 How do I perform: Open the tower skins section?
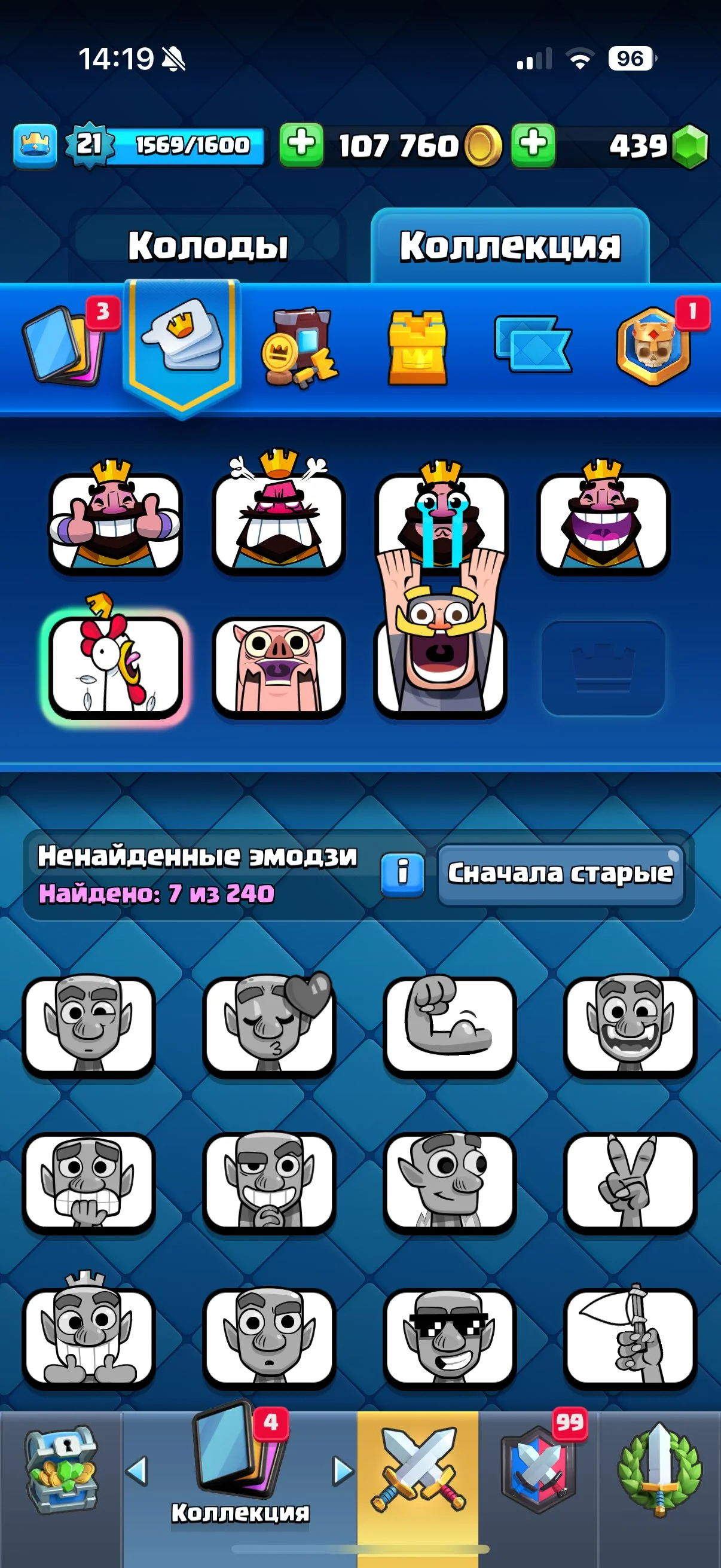click(x=417, y=347)
